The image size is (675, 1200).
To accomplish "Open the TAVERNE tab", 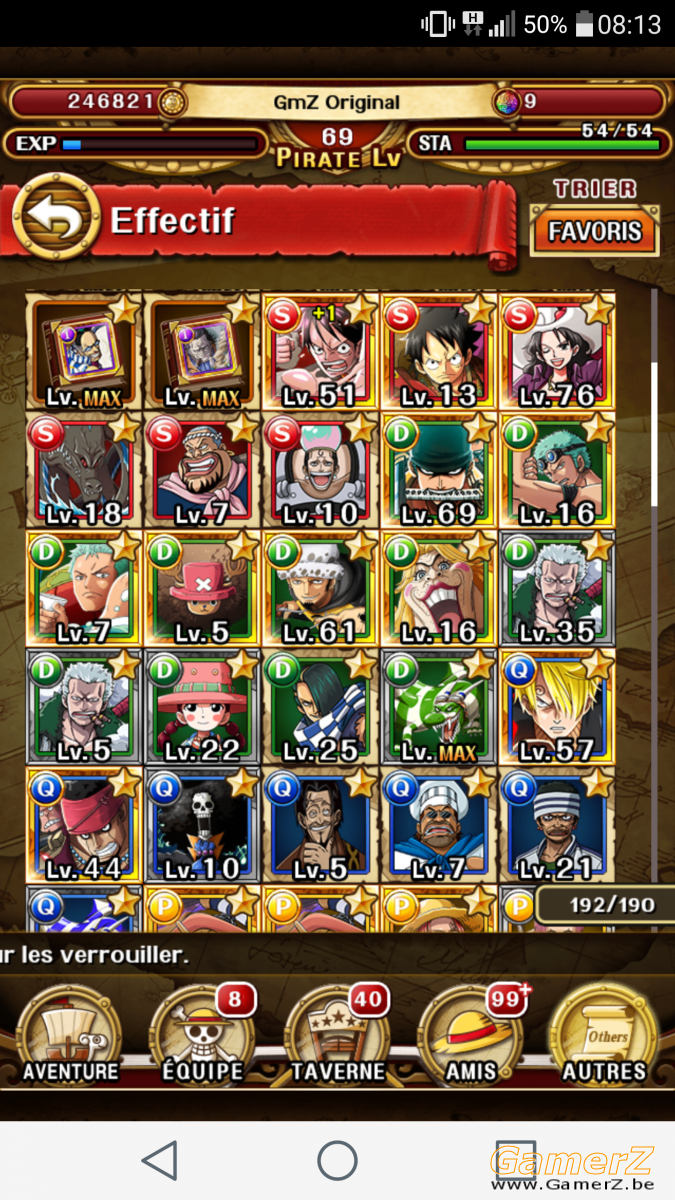I will pyautogui.click(x=337, y=1036).
